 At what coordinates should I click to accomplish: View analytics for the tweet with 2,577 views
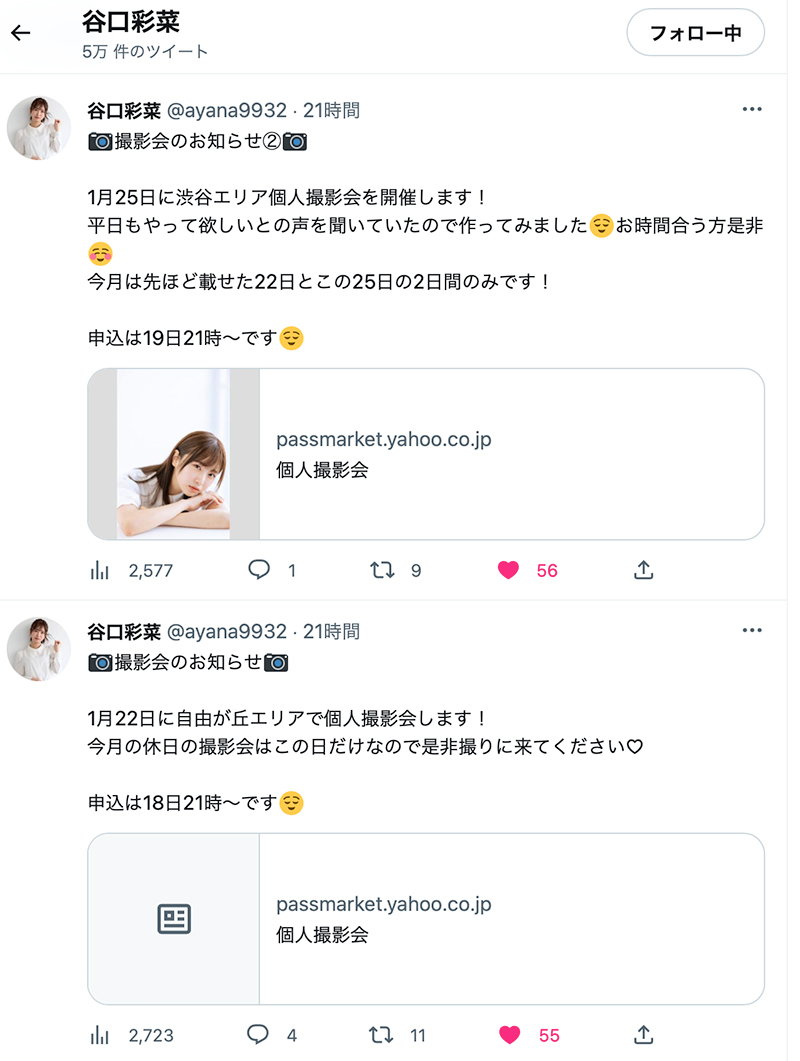point(100,570)
